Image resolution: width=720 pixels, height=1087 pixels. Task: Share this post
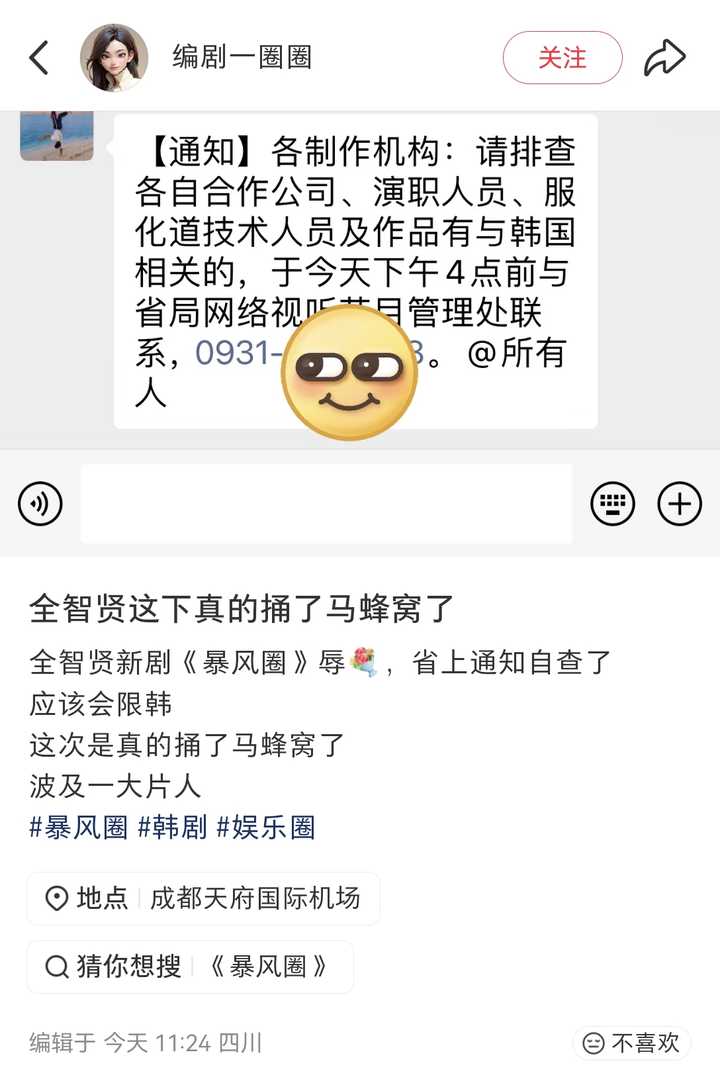click(x=664, y=58)
